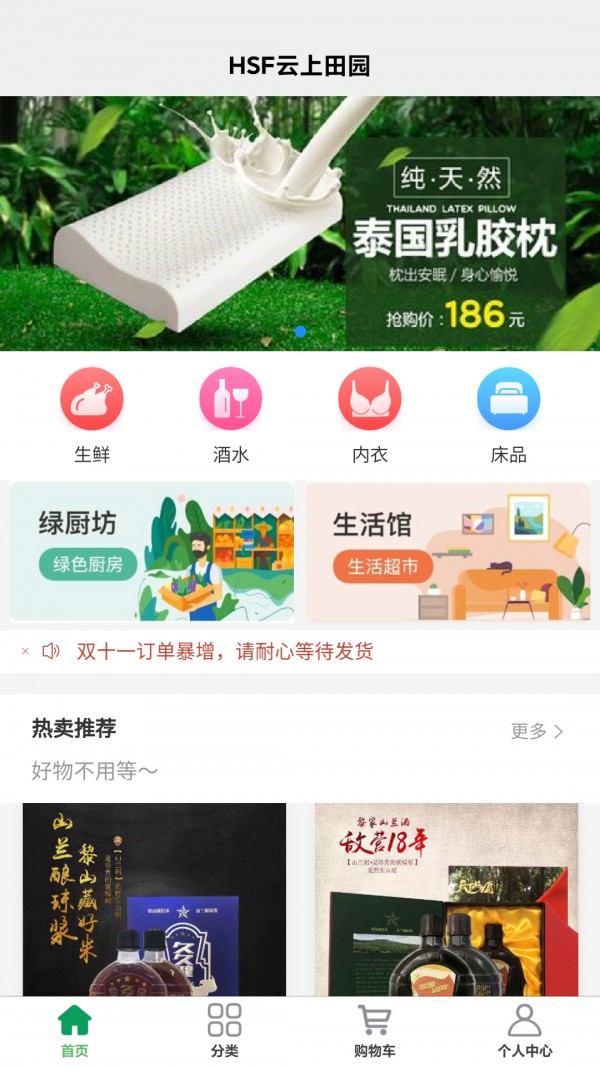The image size is (600, 1067).
Task: View 更多 hot-selling recommendations
Action: coord(537,731)
